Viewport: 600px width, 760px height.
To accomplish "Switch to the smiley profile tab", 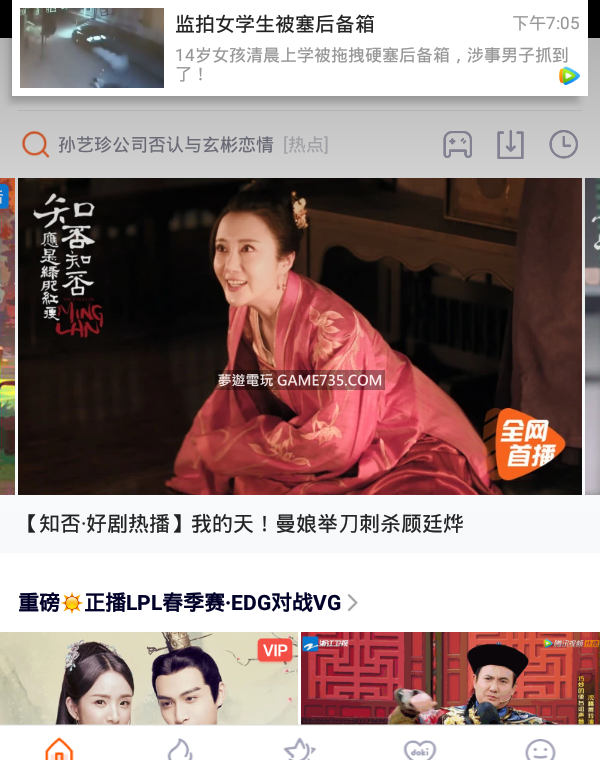I will click(x=540, y=748).
